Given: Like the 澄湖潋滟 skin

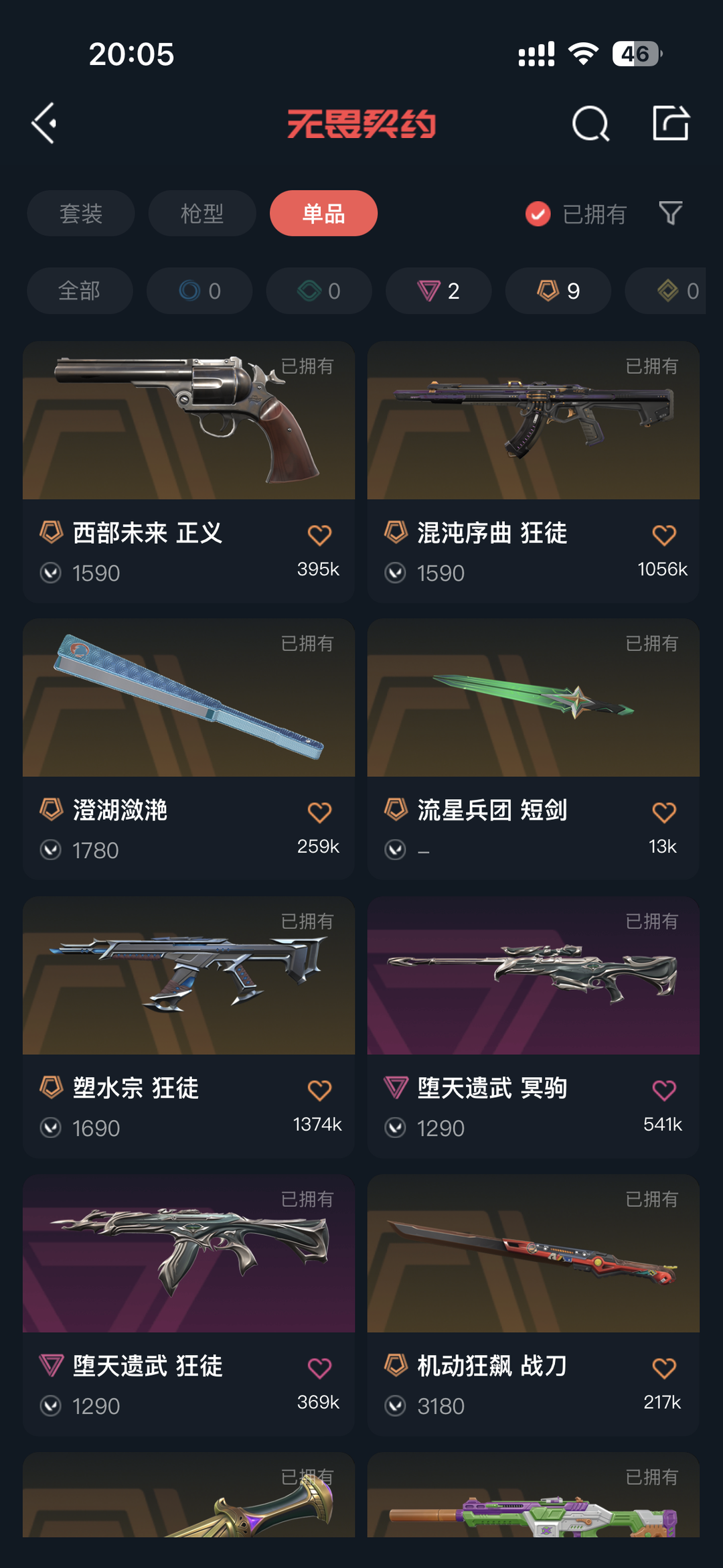Looking at the screenshot, I should coord(319,812).
